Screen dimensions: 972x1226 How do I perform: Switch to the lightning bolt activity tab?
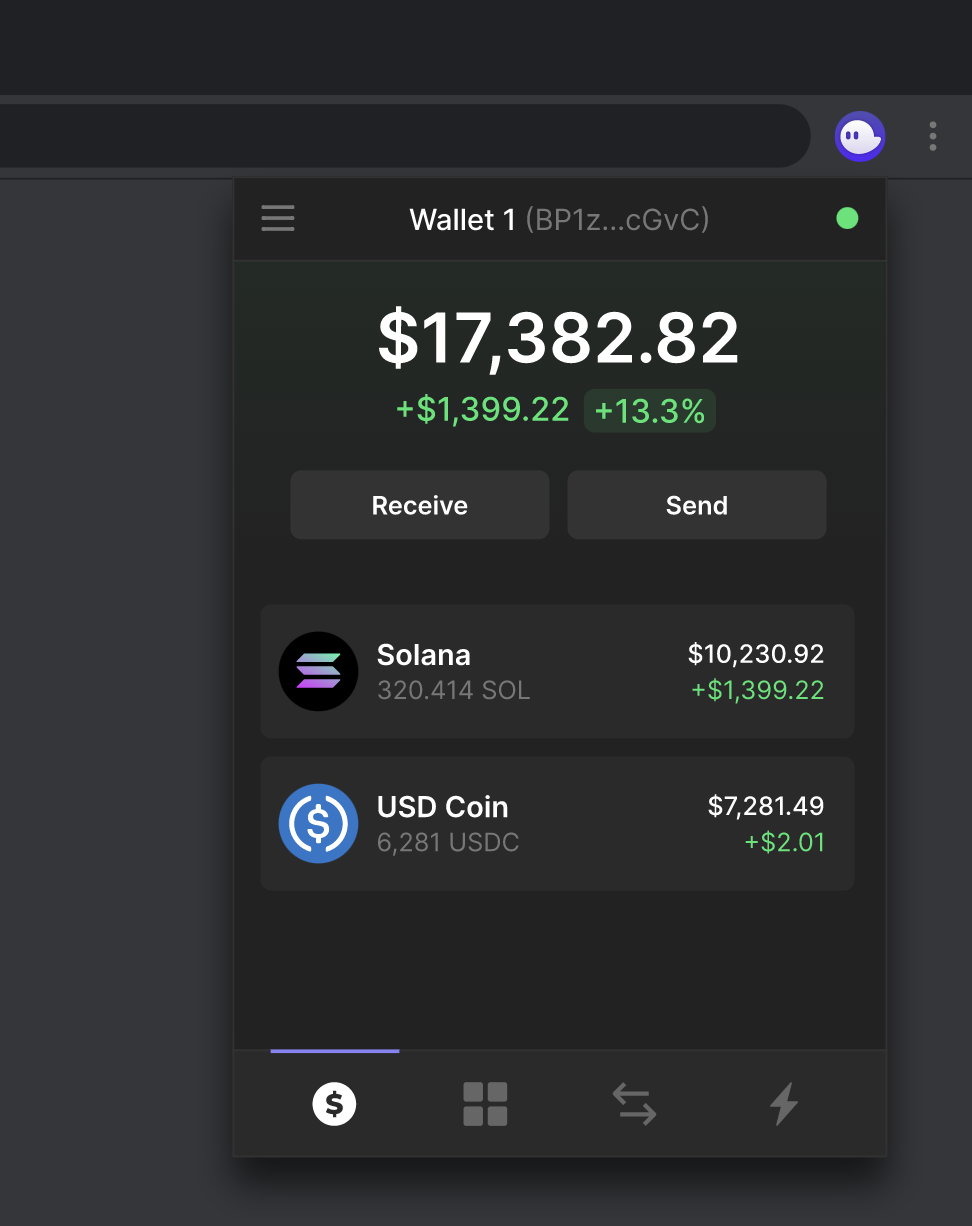click(784, 1104)
